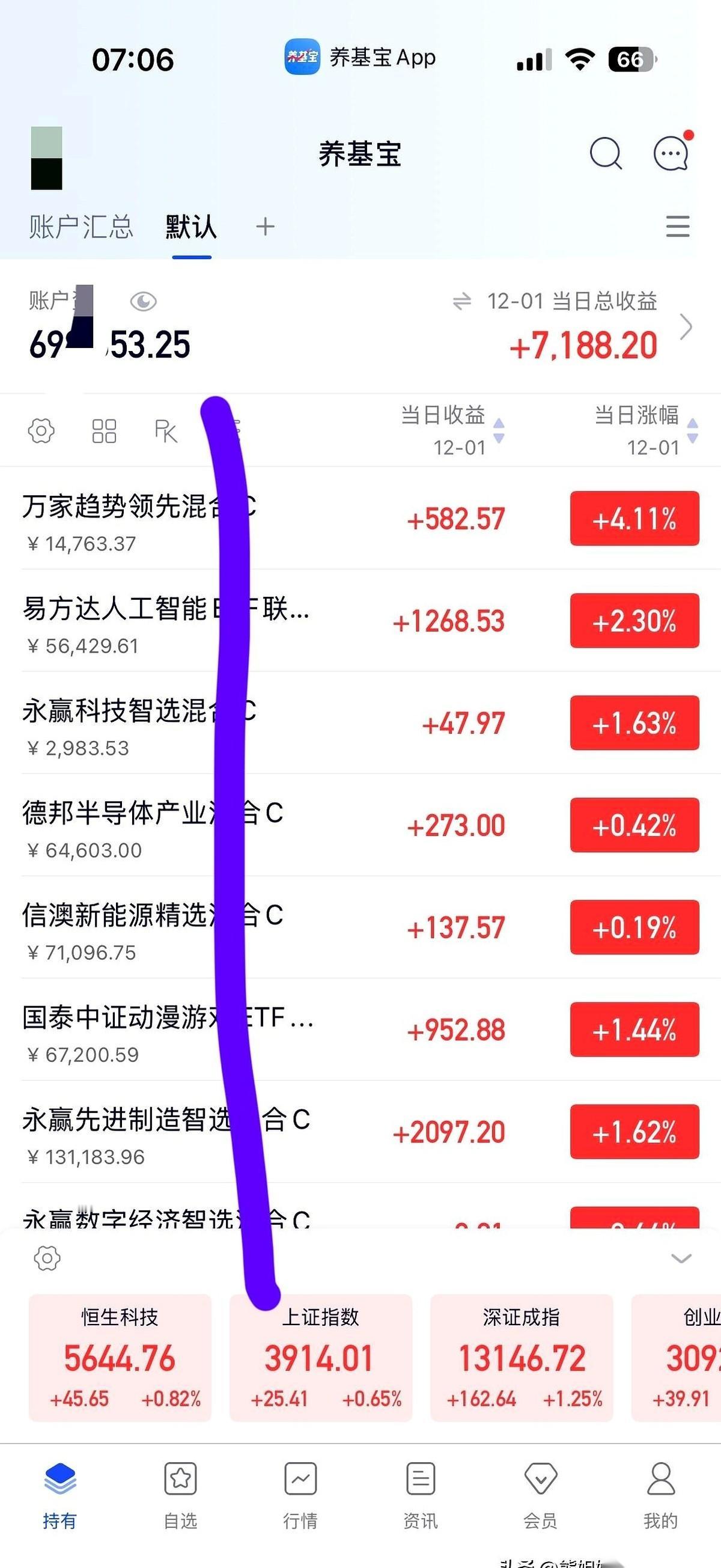Switch layout with the grid view icon
The width and height of the screenshot is (721, 1568).
coord(103,430)
